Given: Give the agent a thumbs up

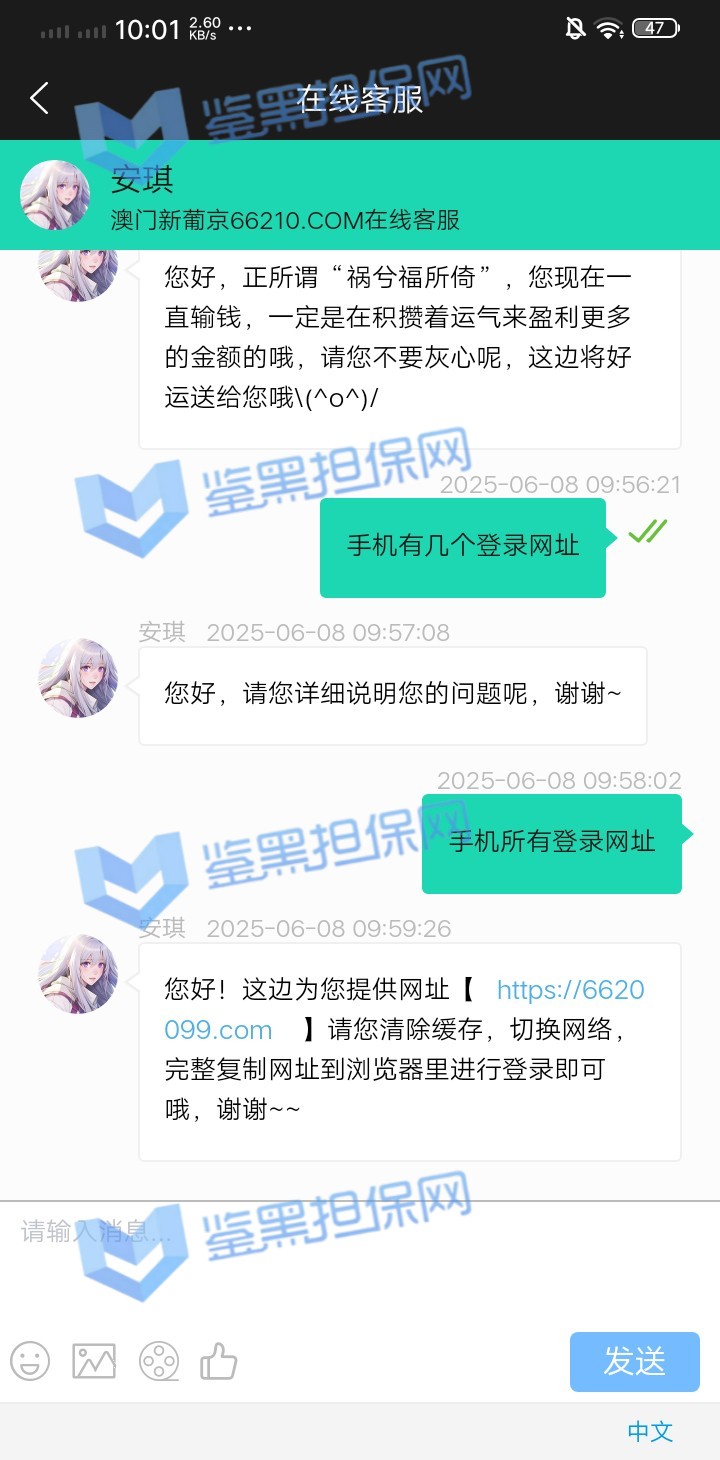Looking at the screenshot, I should [x=219, y=1361].
